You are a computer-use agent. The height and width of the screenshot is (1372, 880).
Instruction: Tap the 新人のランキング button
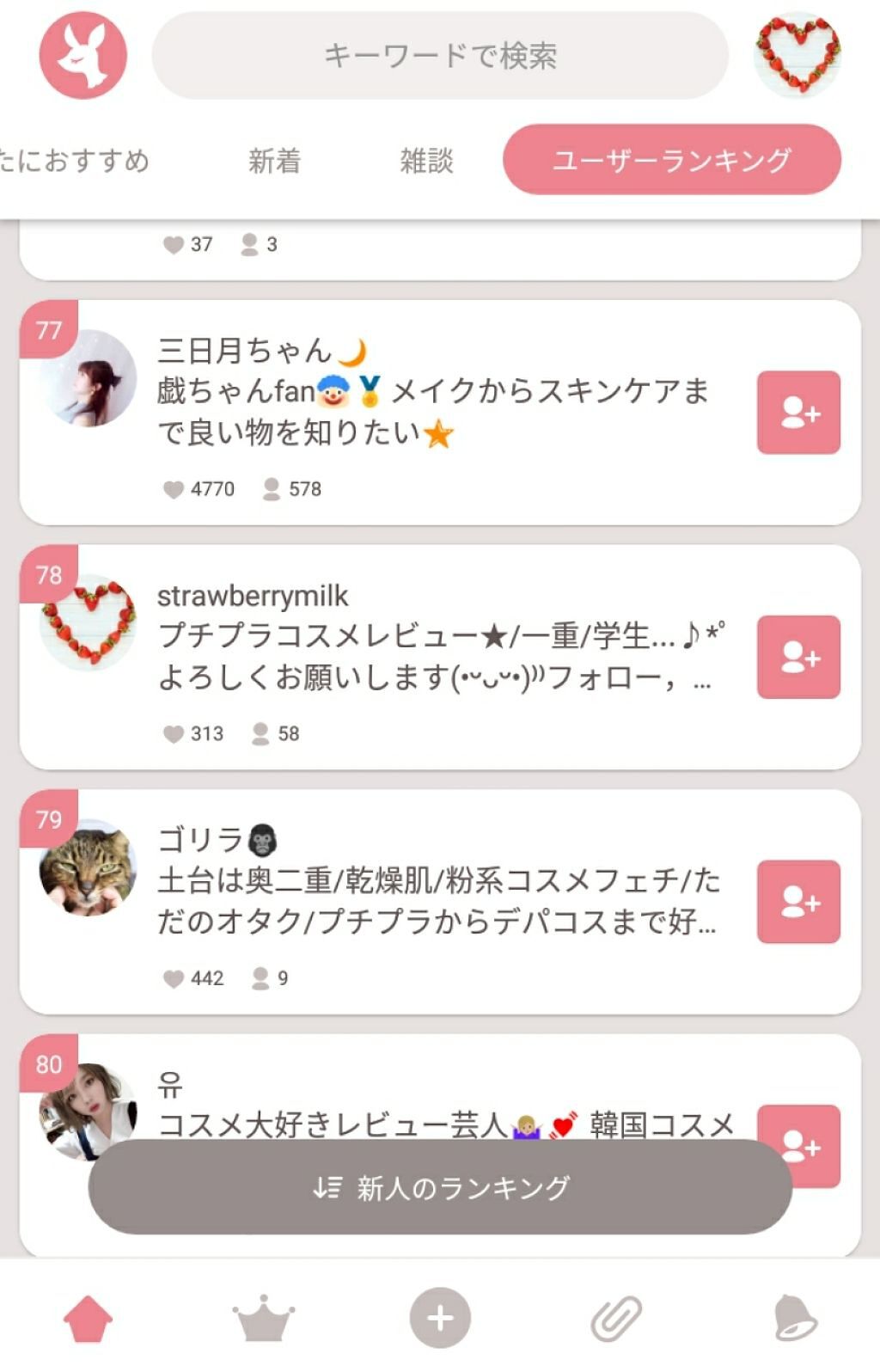[440, 1189]
